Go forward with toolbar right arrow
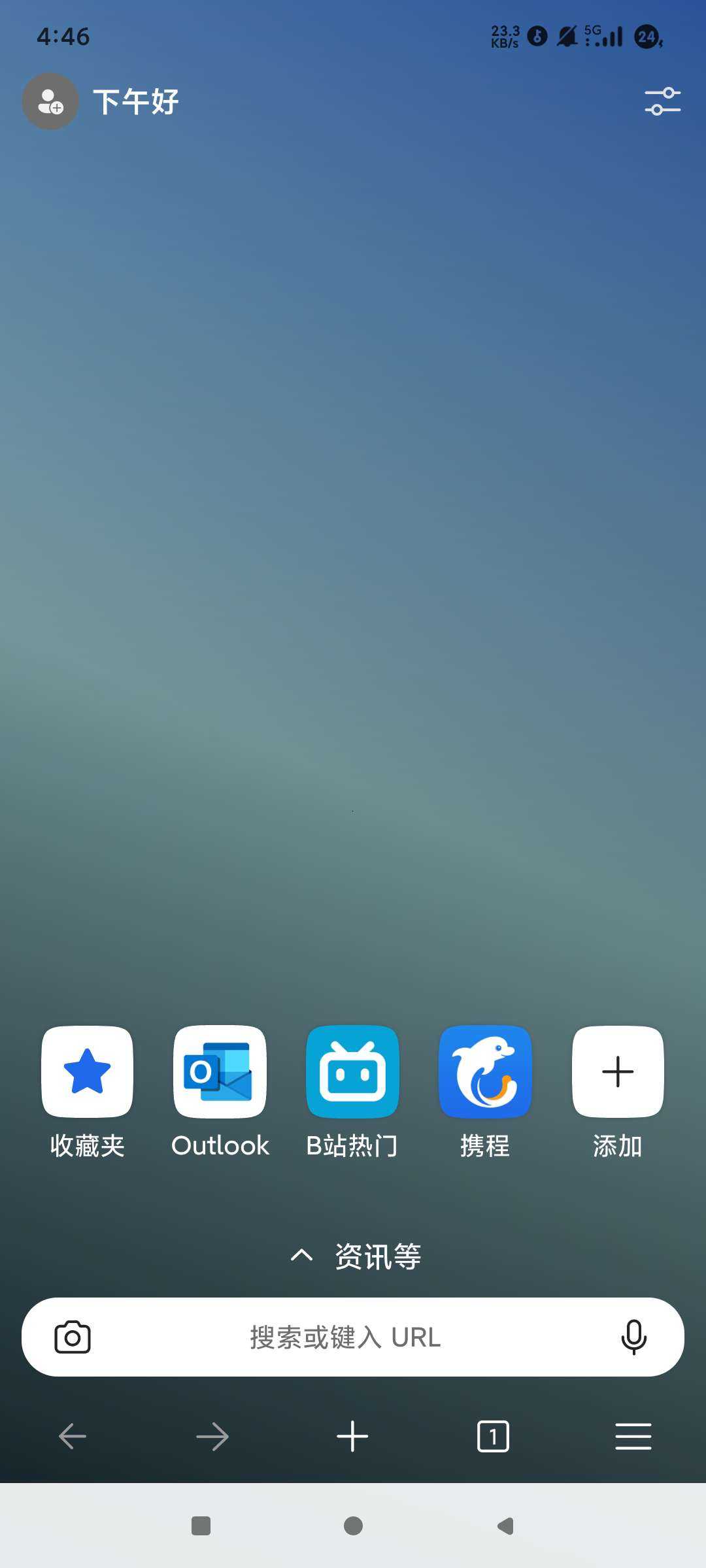The image size is (706, 1568). (x=212, y=1437)
